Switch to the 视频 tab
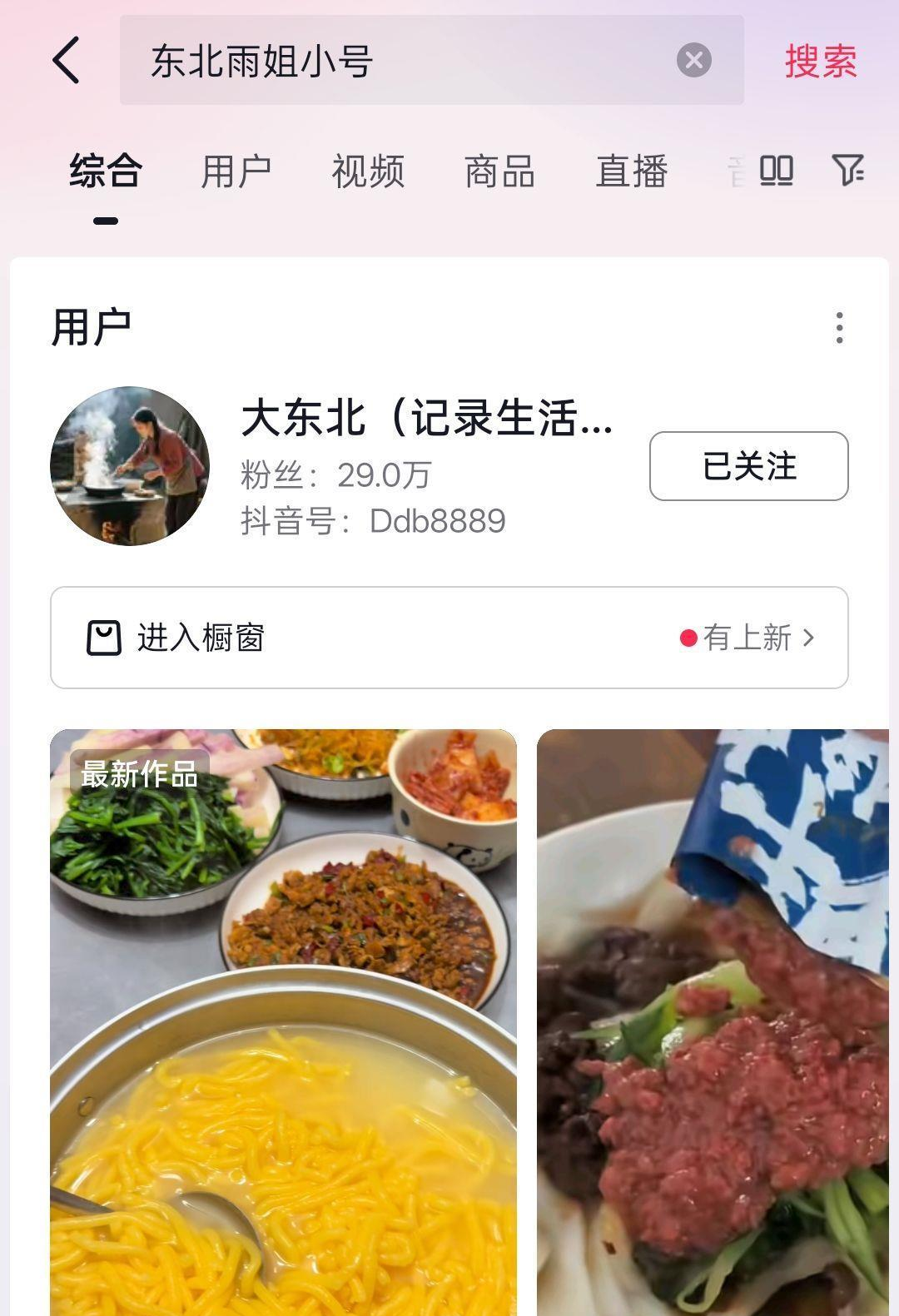899x1316 pixels. 369,171
